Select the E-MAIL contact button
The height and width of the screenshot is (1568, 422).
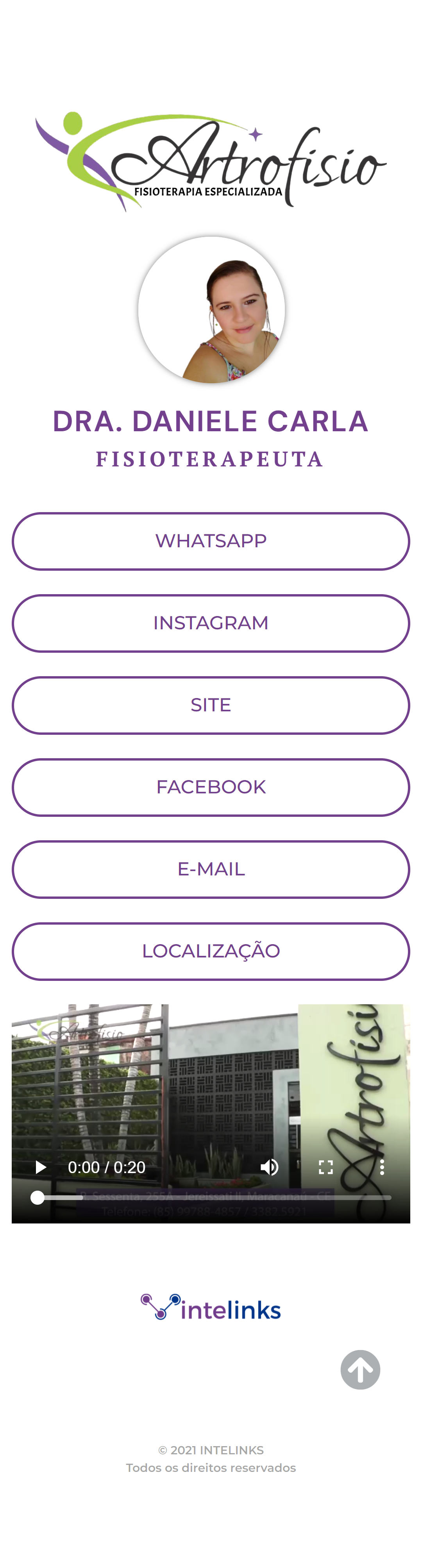pos(211,869)
